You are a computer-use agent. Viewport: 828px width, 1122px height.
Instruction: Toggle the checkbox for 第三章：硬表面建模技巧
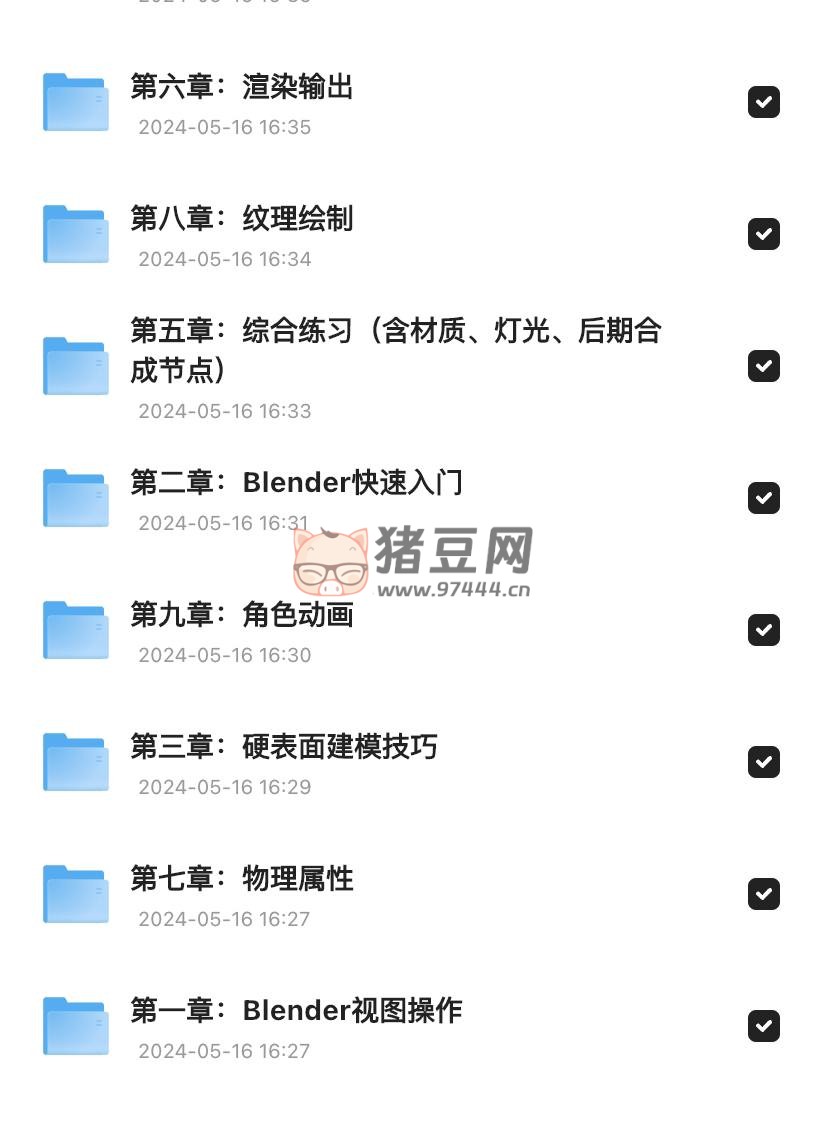point(763,762)
